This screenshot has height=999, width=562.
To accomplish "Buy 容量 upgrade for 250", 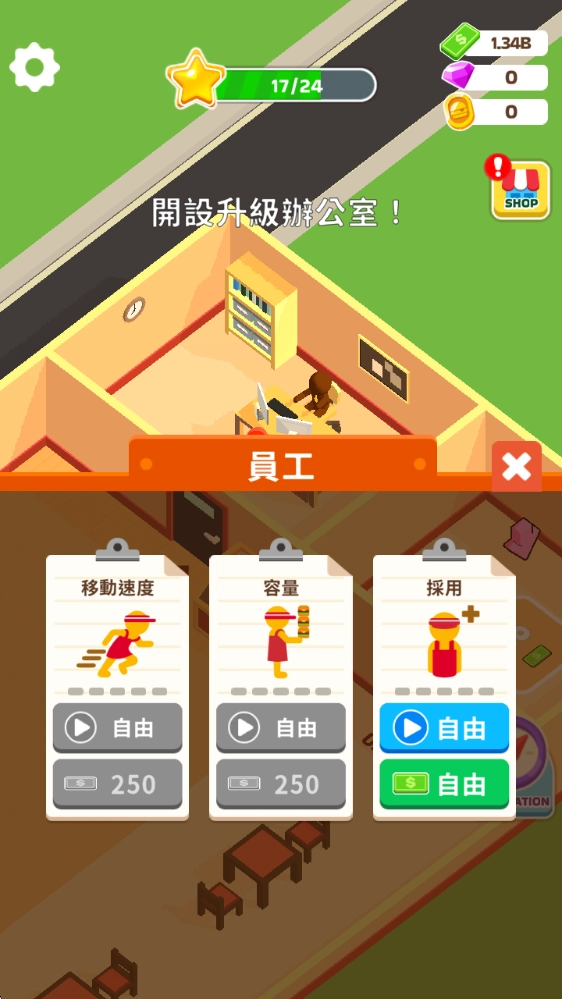I will 281,784.
